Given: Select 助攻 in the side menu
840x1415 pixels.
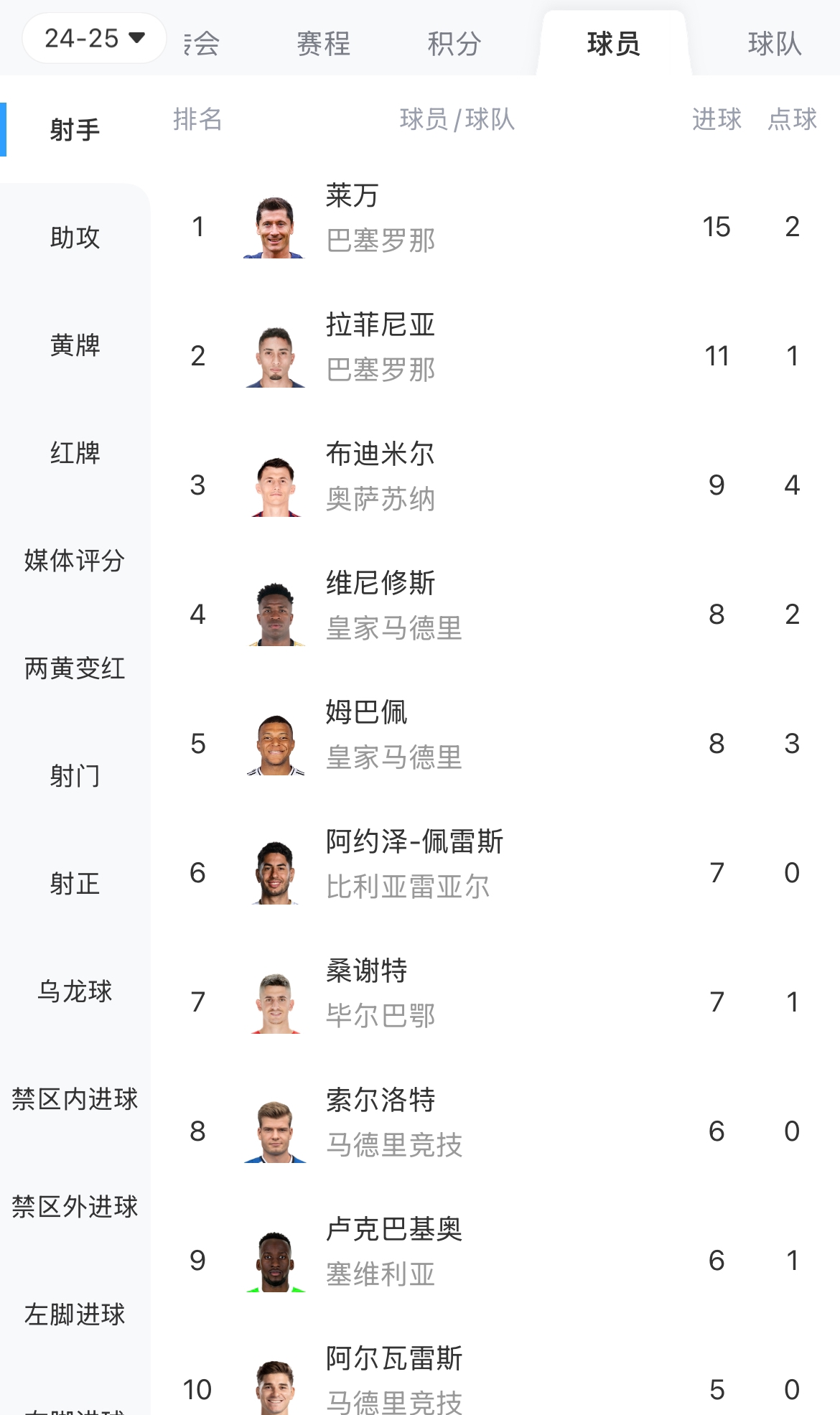Looking at the screenshot, I should click(x=75, y=238).
